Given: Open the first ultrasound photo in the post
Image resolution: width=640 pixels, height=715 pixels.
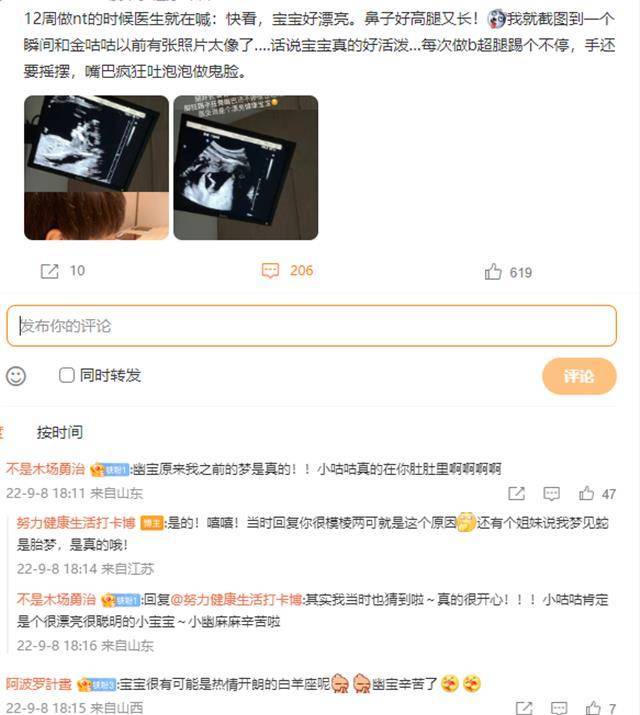Looking at the screenshot, I should point(96,167).
